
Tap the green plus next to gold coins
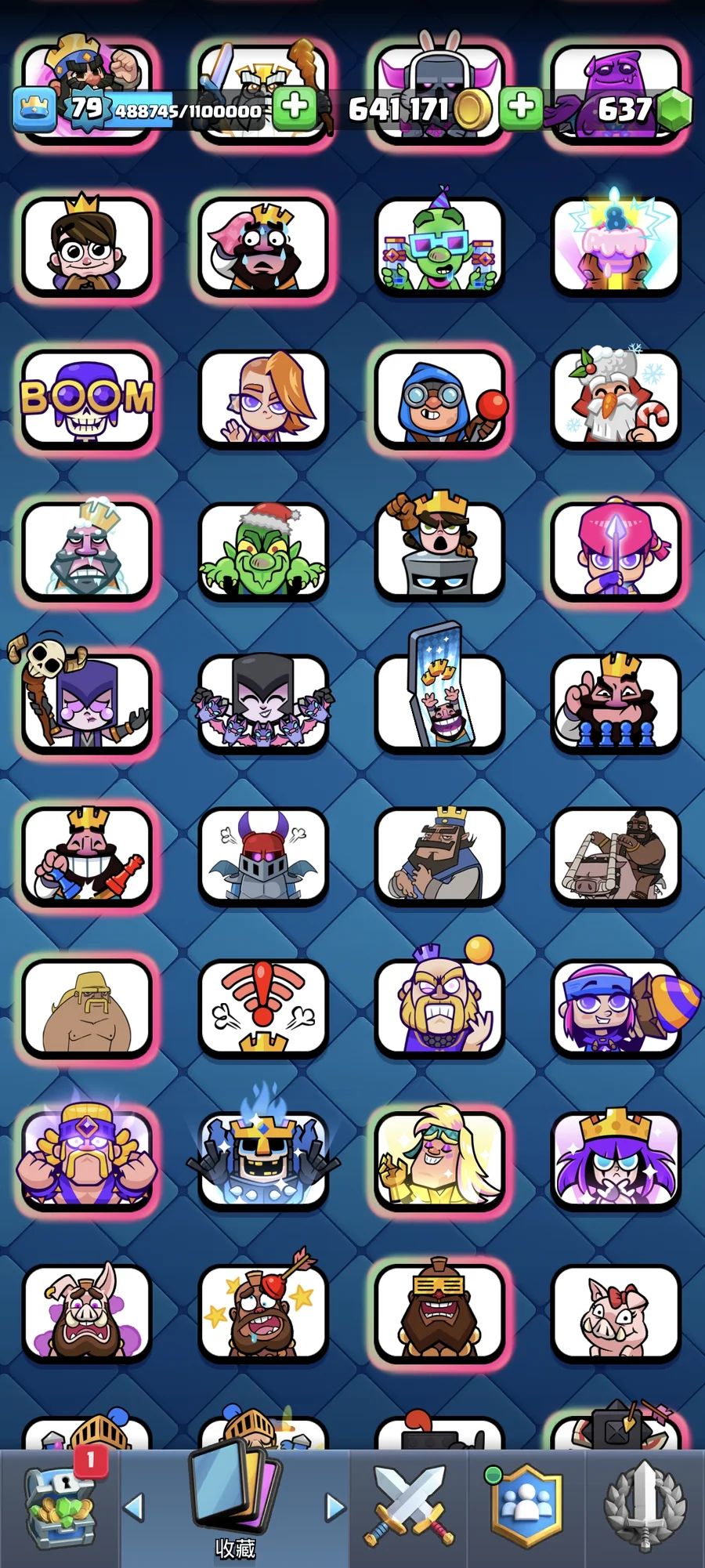[521, 107]
